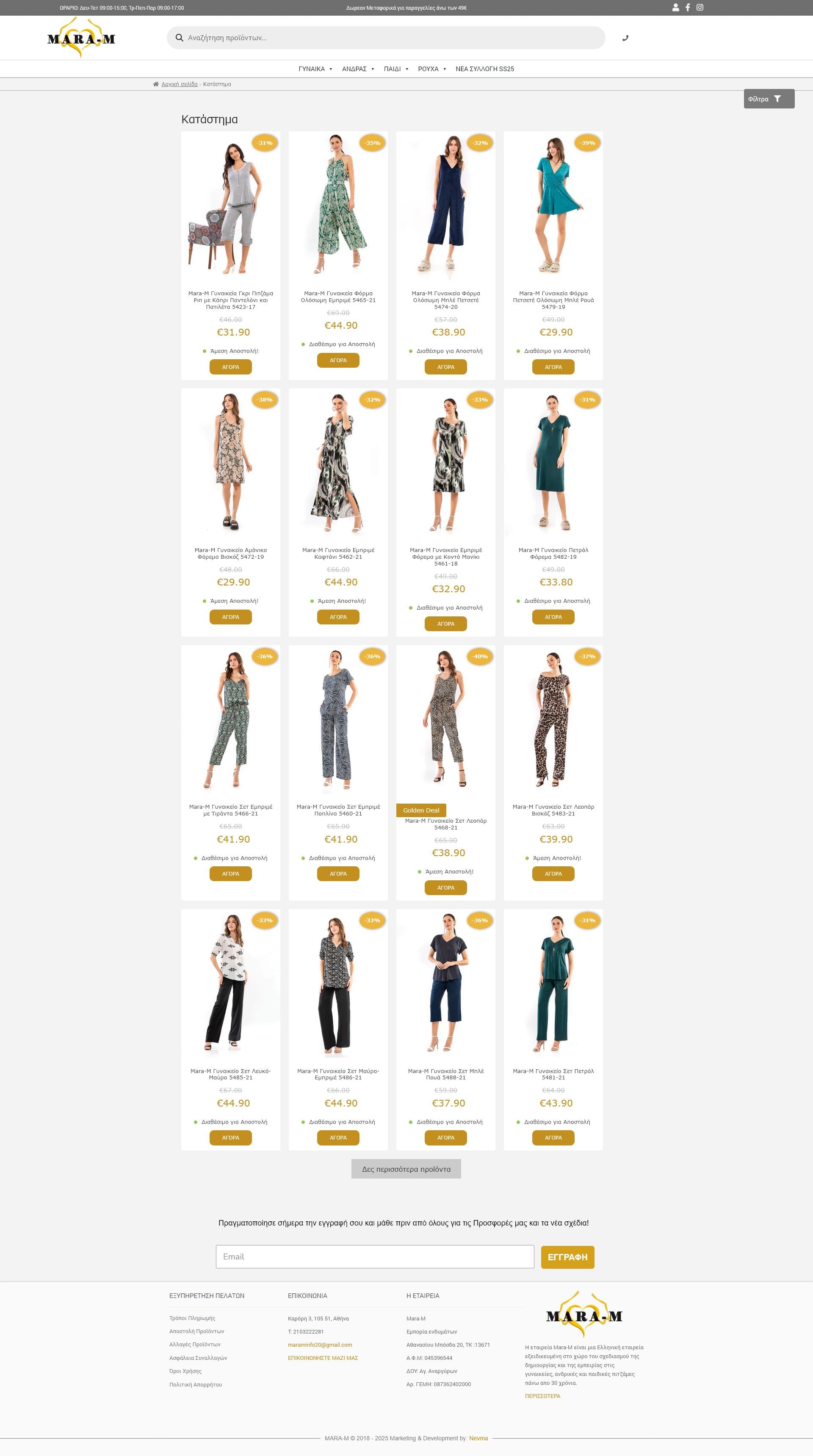Open the Instagram page icon
This screenshot has width=813, height=1456.
[700, 7]
